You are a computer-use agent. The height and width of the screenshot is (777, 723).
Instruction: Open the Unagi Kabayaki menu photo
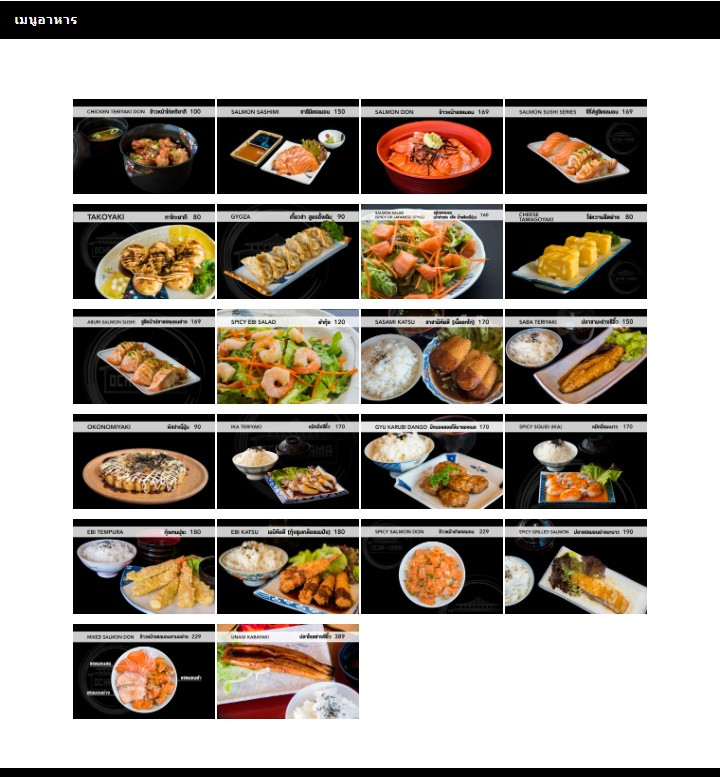coord(287,672)
